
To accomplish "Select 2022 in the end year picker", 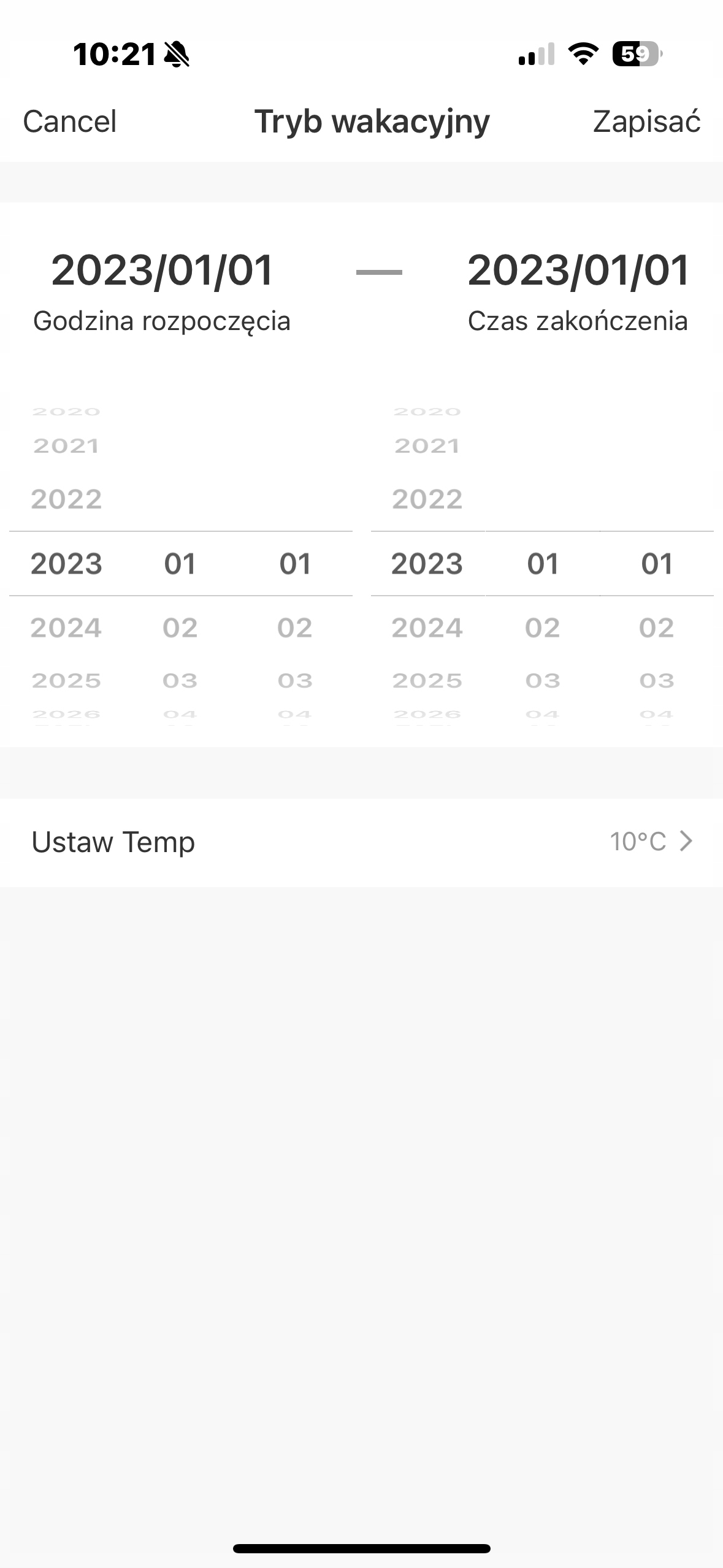I will tap(427, 499).
